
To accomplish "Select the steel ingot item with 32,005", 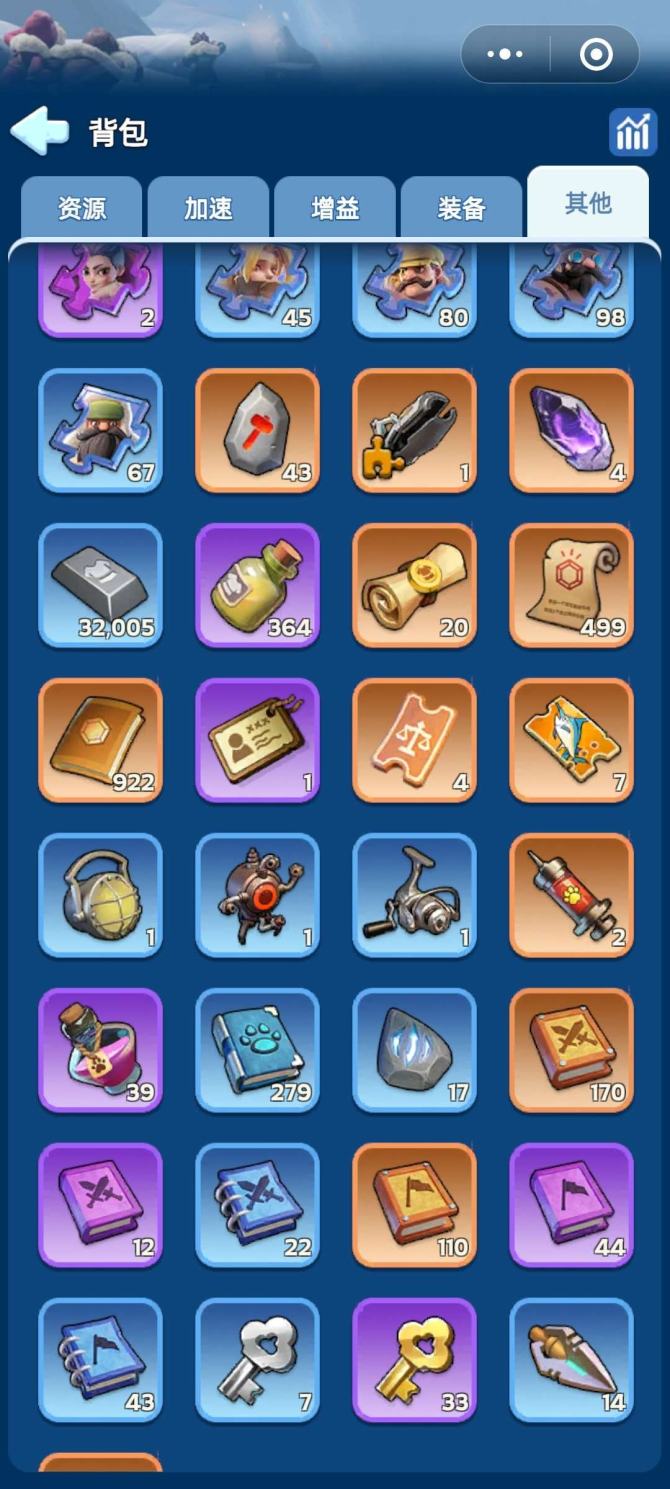I will click(100, 585).
